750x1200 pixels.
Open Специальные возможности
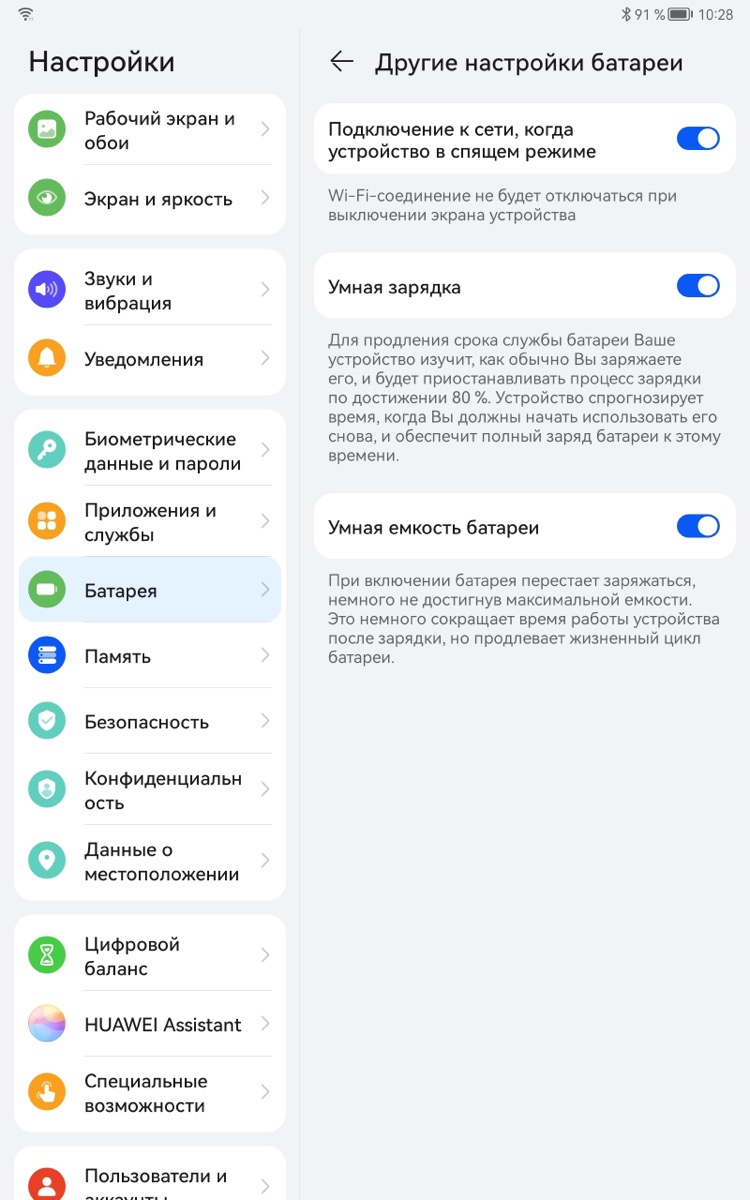150,1093
